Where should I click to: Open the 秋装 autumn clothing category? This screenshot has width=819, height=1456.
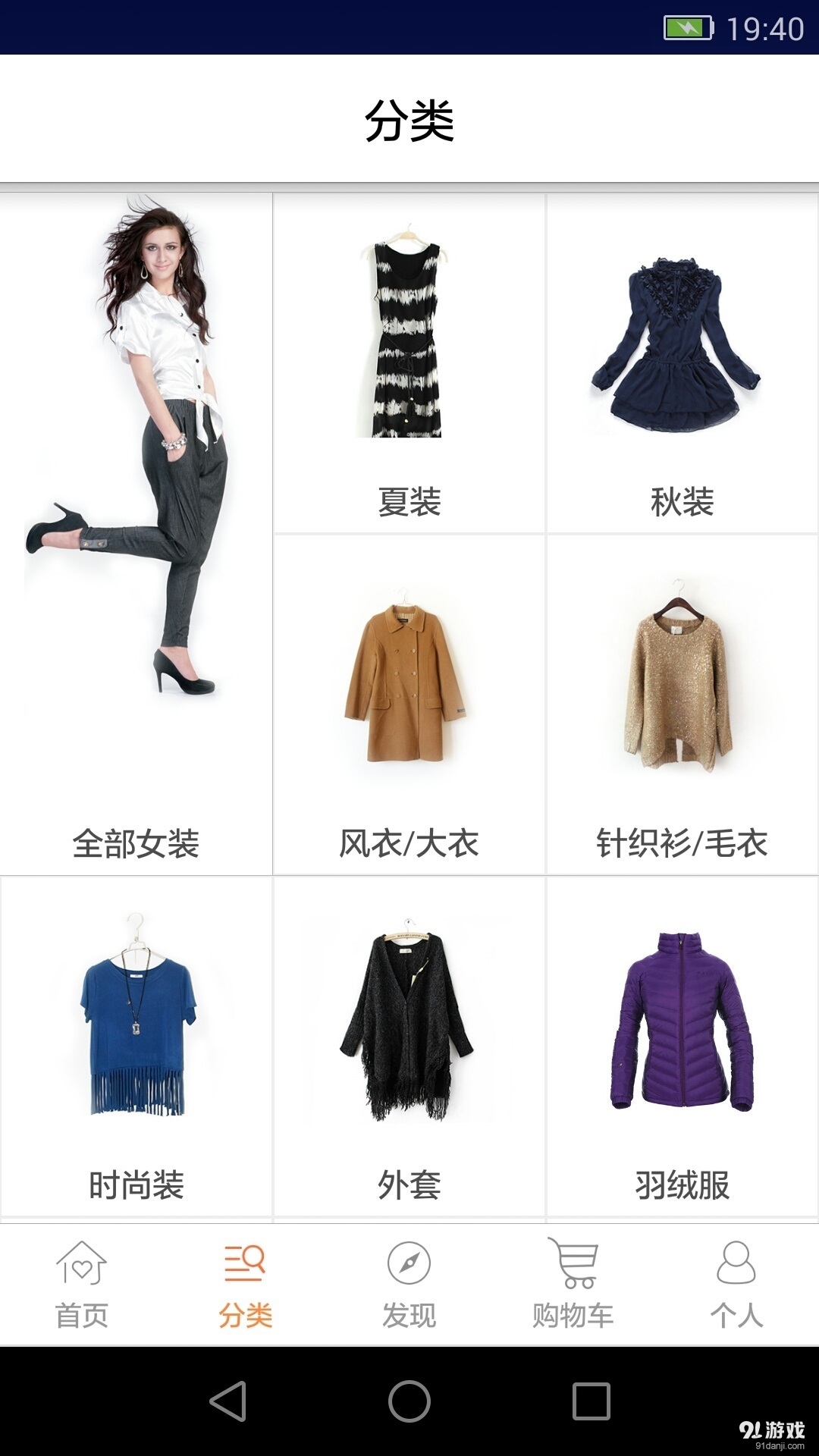(x=681, y=356)
